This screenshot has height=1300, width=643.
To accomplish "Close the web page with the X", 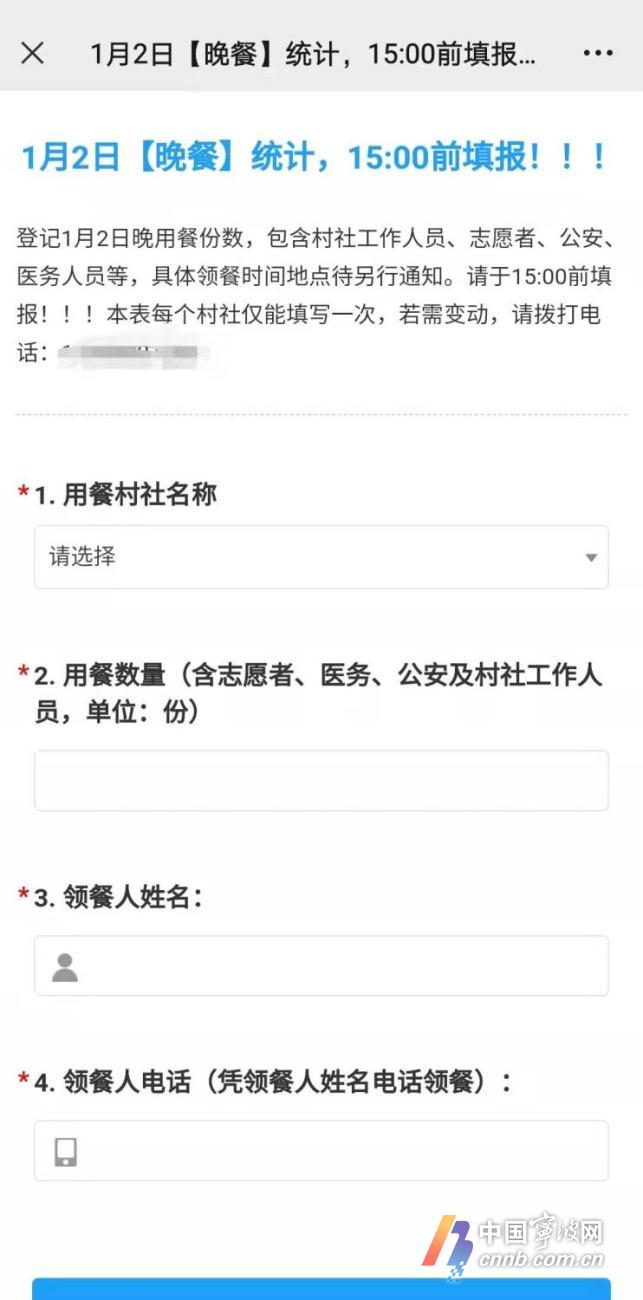I will [x=32, y=53].
